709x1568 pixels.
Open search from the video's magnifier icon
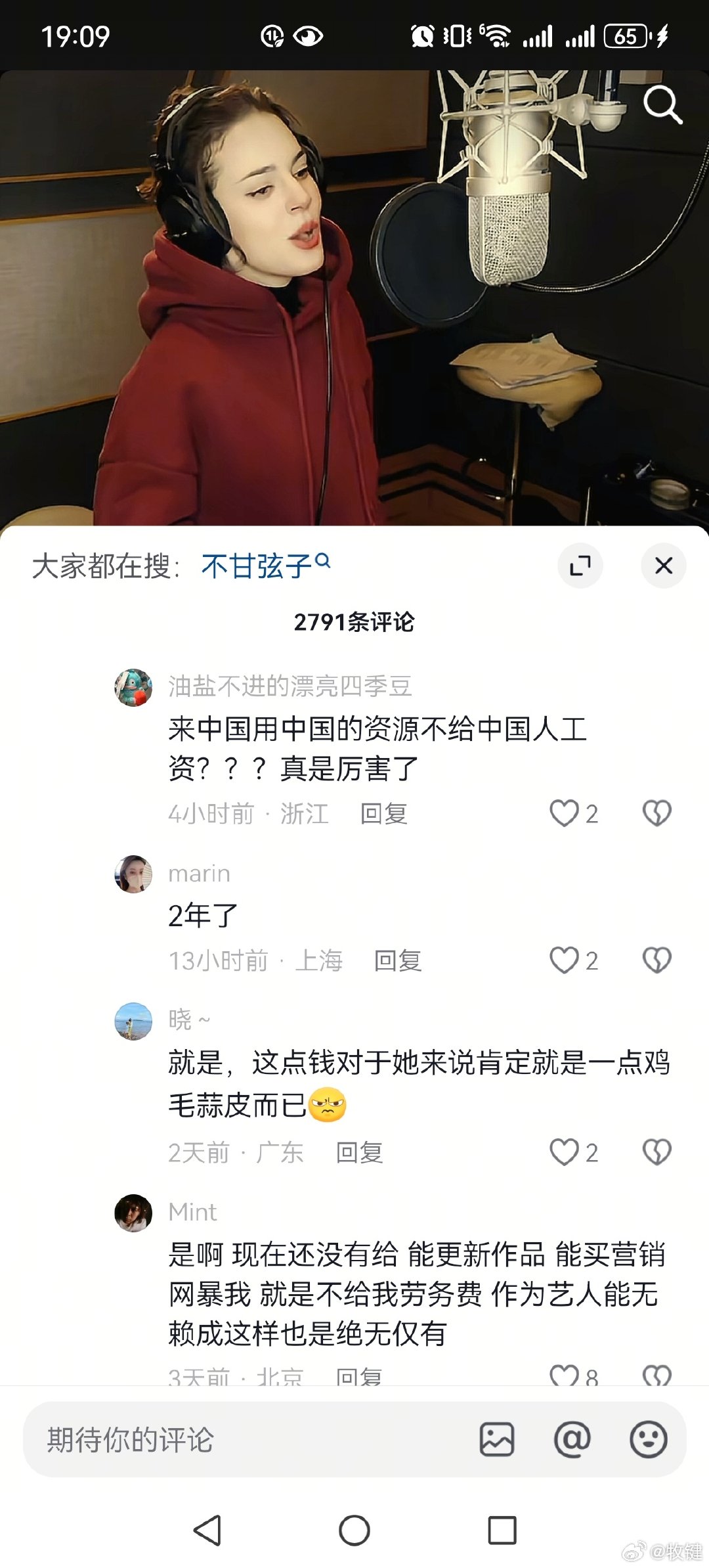coord(662,104)
